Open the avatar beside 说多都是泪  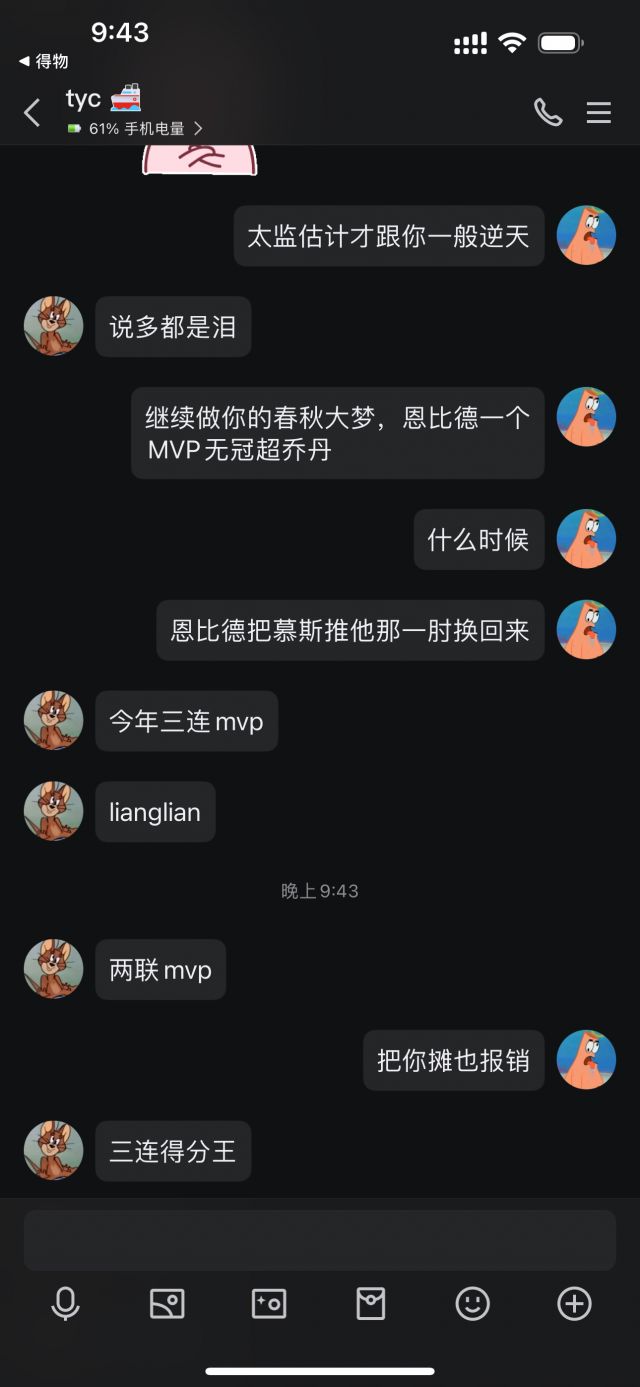(x=54, y=326)
